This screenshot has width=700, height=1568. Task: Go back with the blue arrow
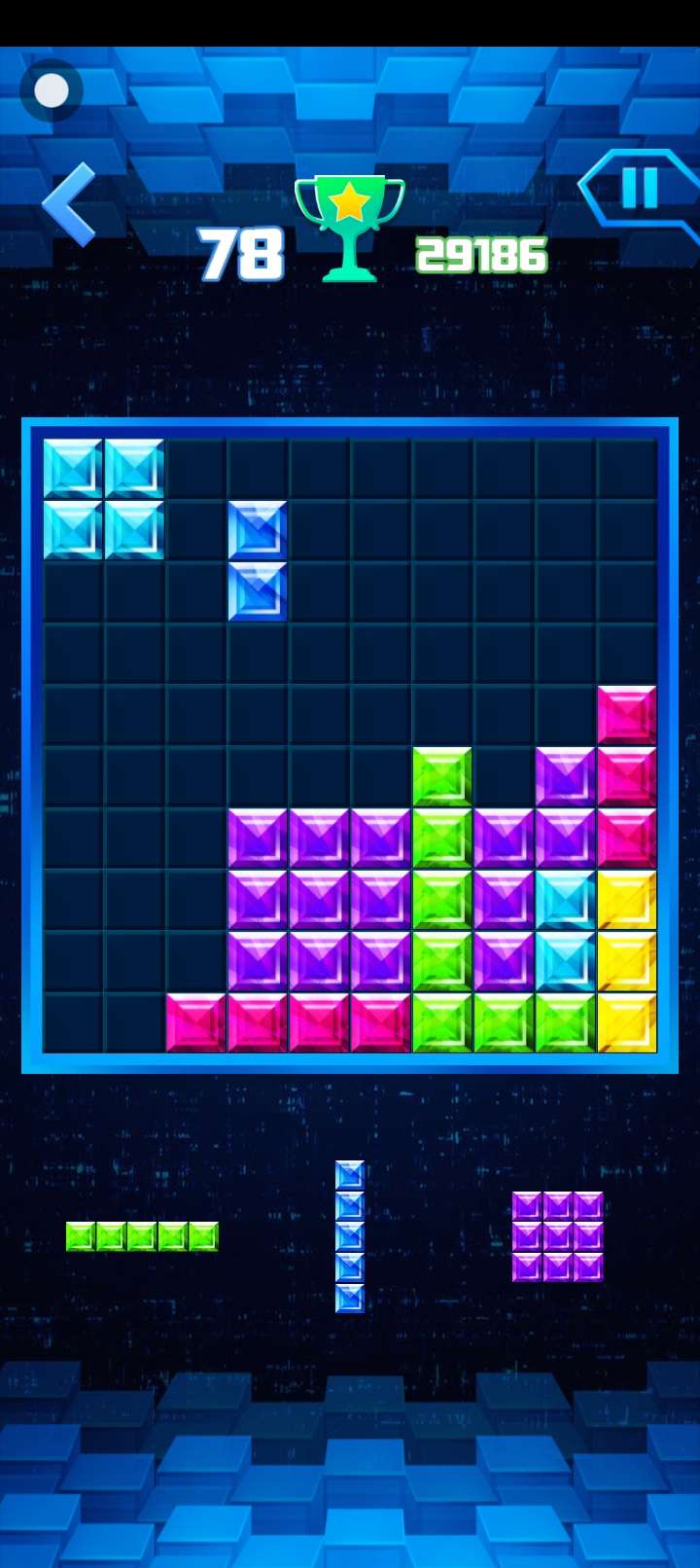click(x=69, y=203)
